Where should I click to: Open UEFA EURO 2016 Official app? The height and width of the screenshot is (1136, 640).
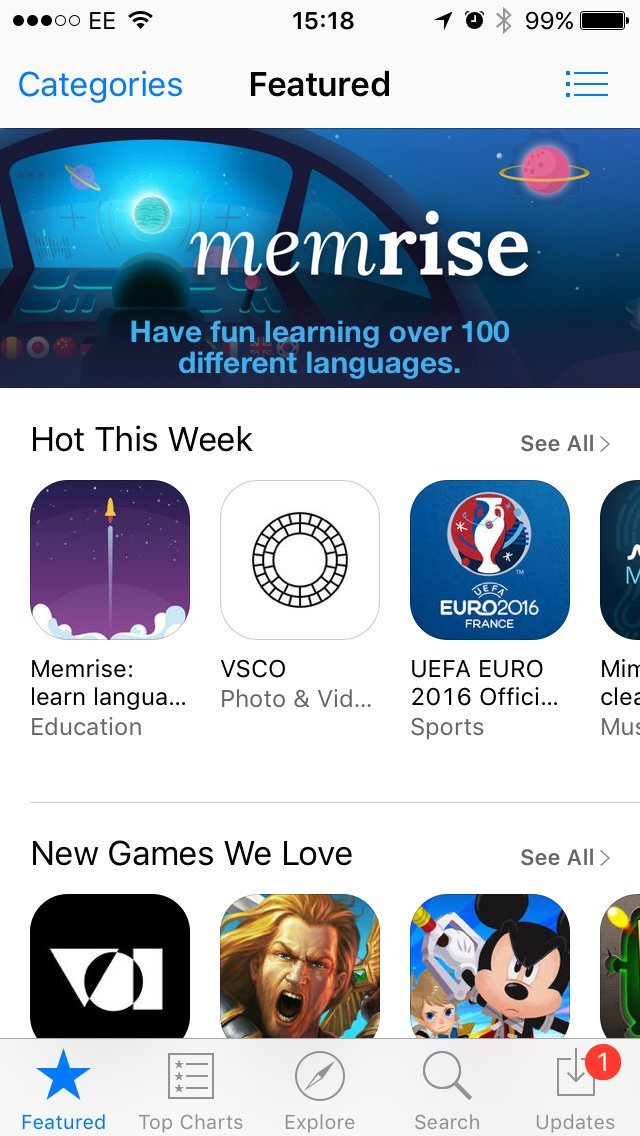(490, 560)
